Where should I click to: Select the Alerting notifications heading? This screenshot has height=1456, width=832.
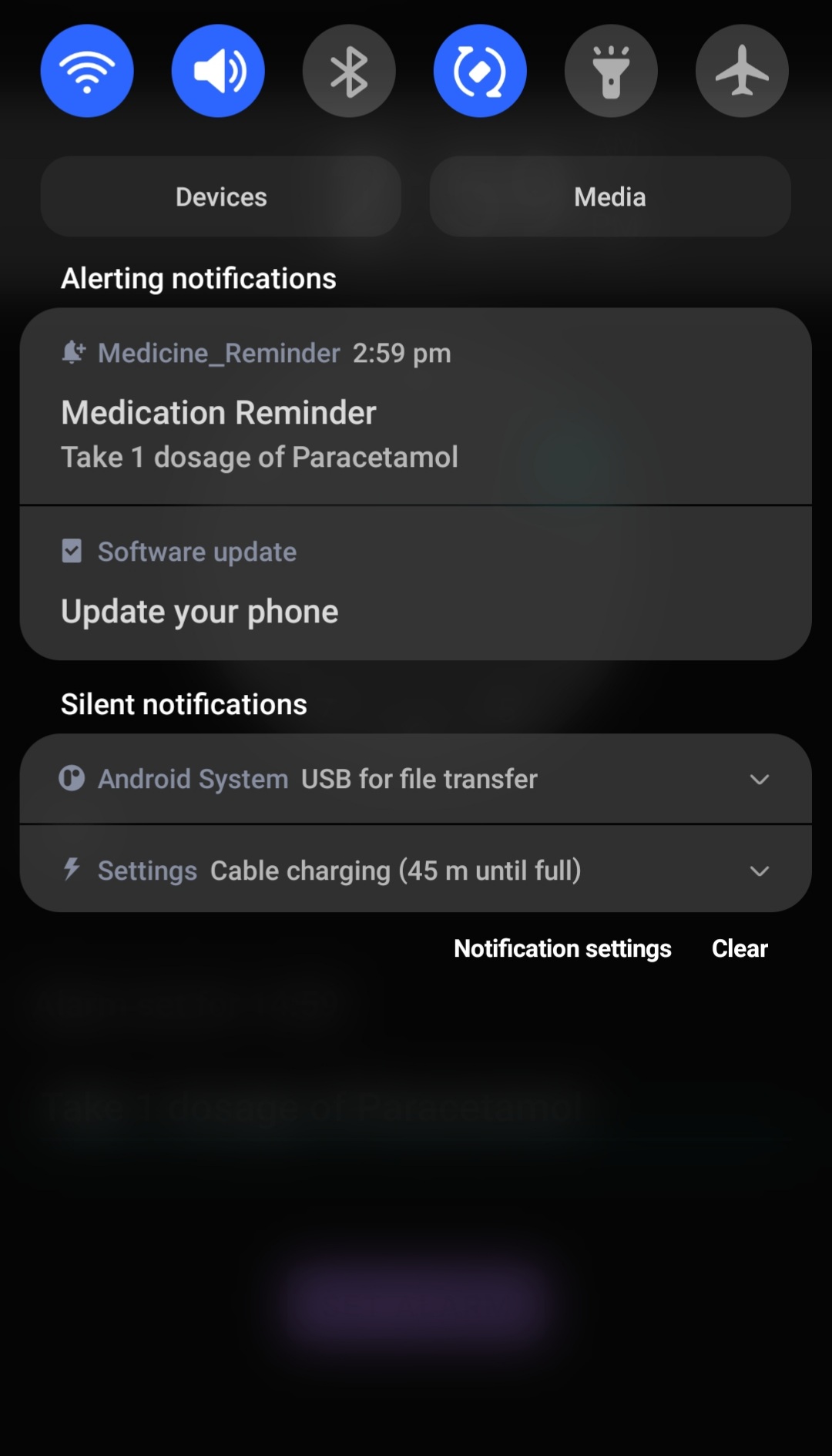click(199, 278)
